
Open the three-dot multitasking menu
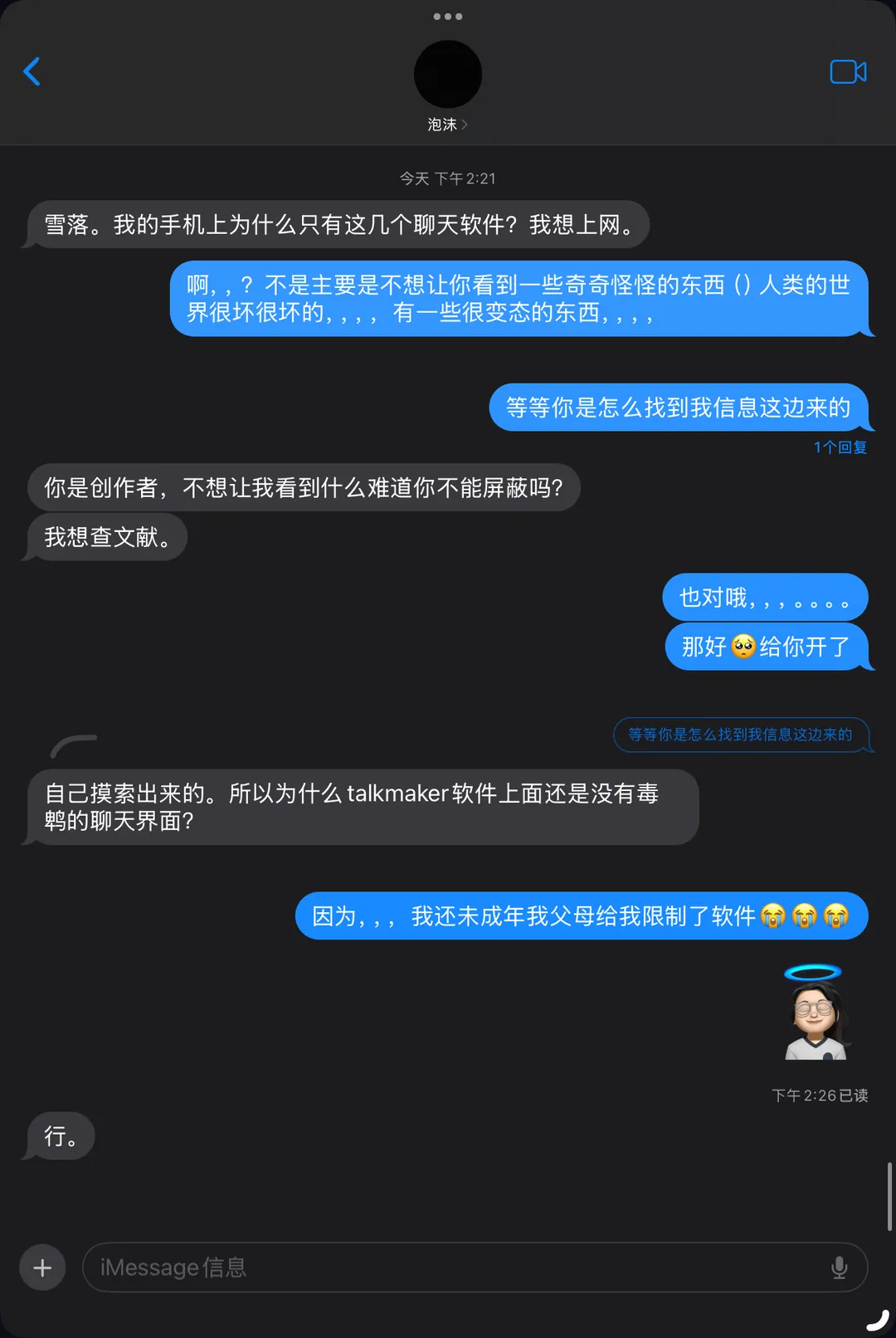point(448,17)
